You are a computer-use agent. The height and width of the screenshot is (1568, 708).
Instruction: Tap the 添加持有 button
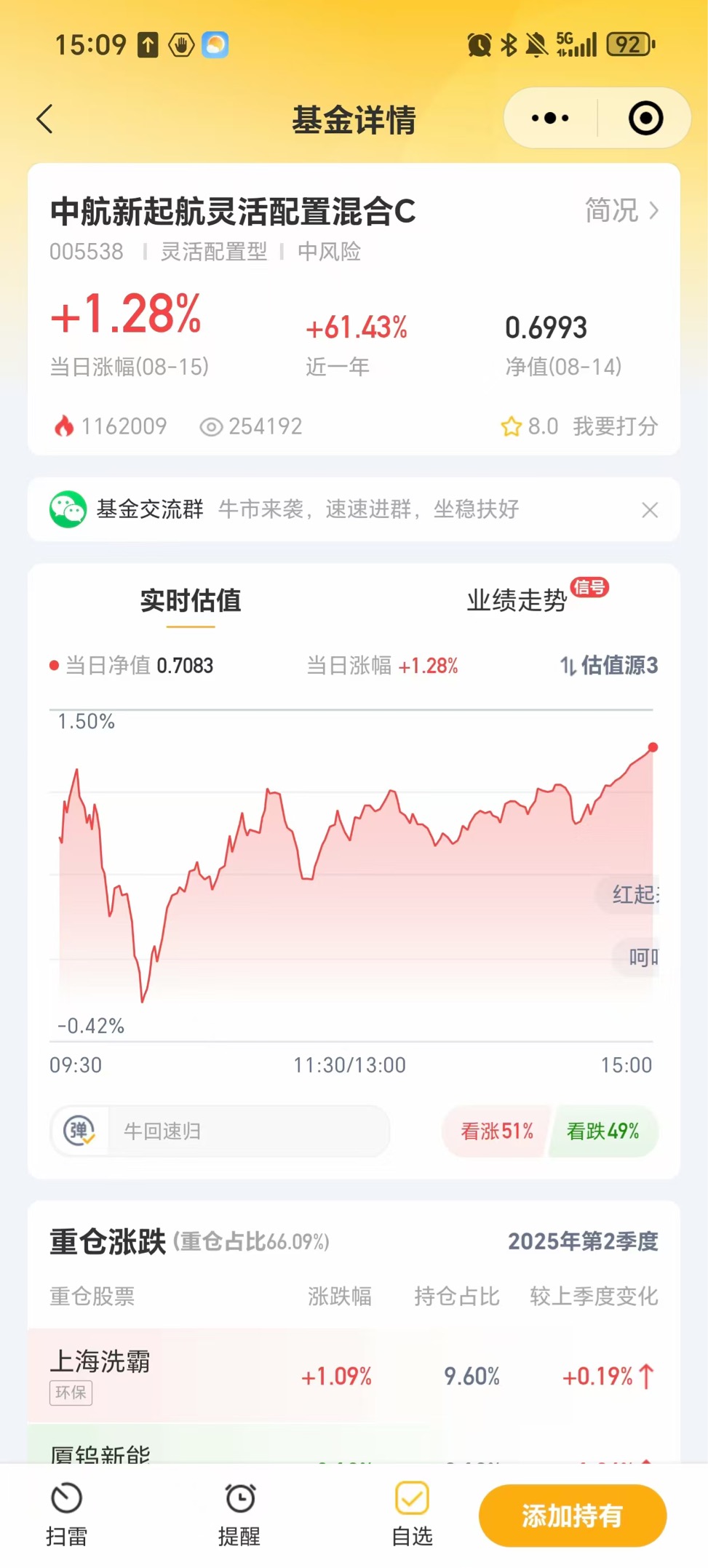[x=573, y=1516]
